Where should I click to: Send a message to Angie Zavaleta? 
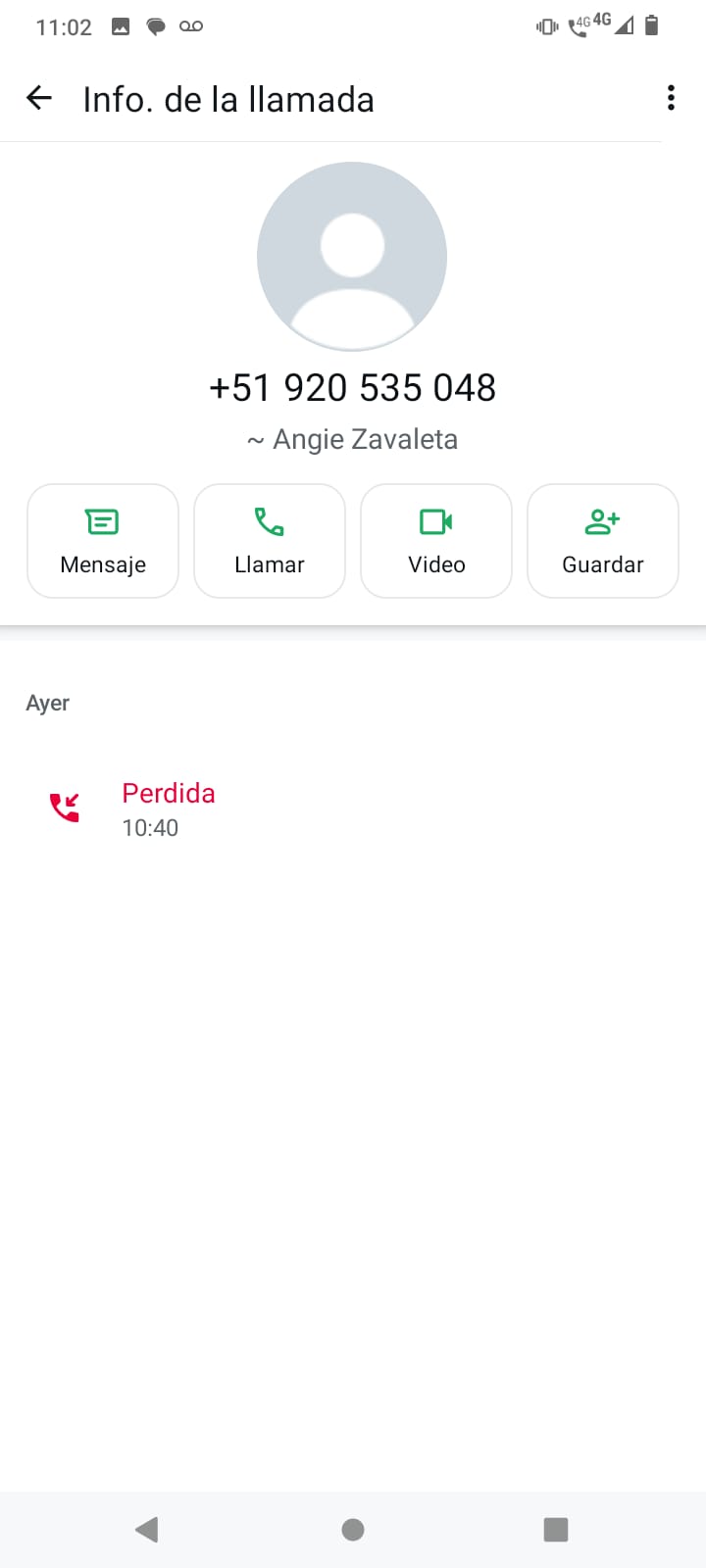coord(103,540)
